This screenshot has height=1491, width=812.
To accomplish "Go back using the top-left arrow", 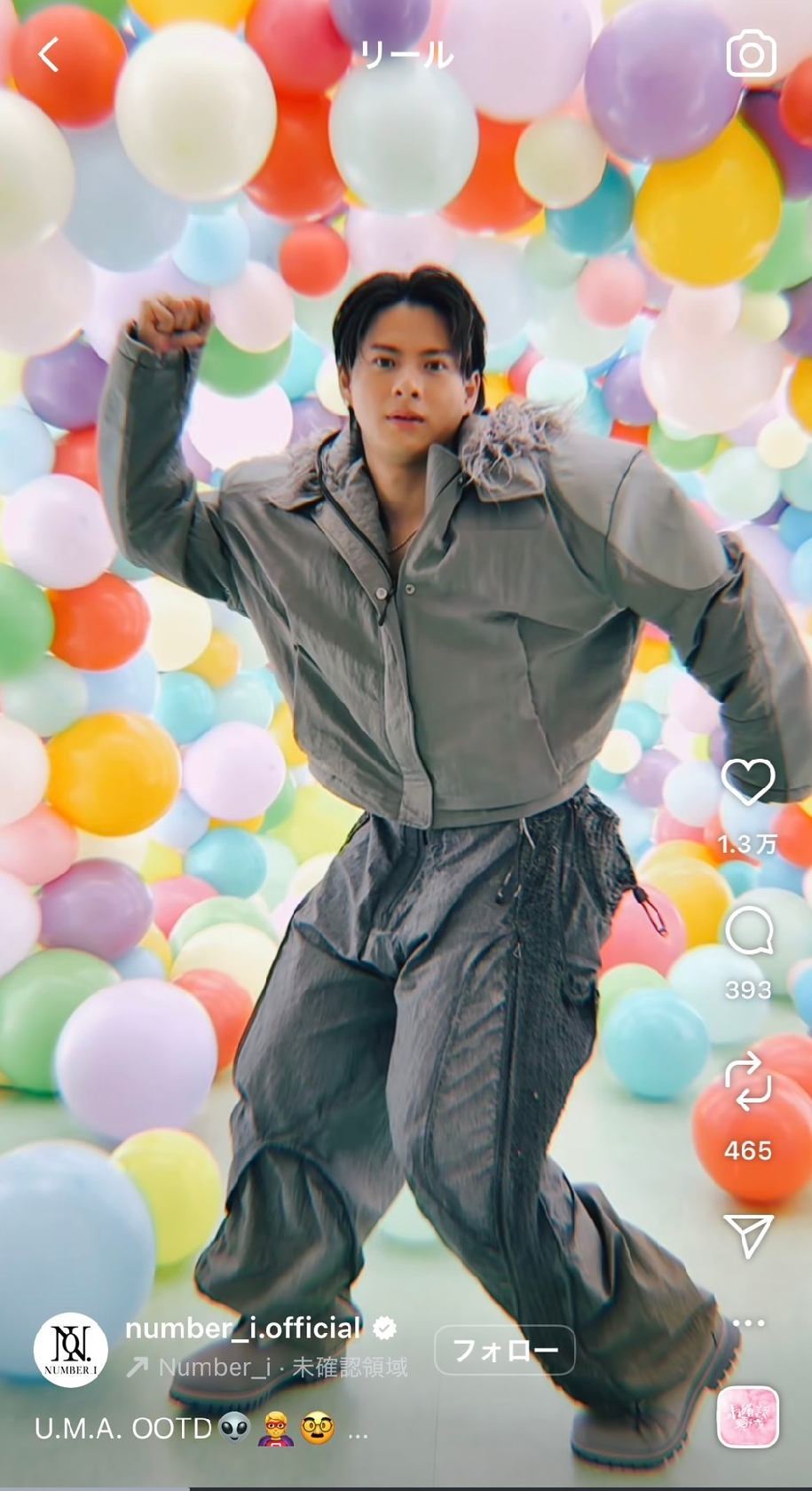I will (49, 55).
